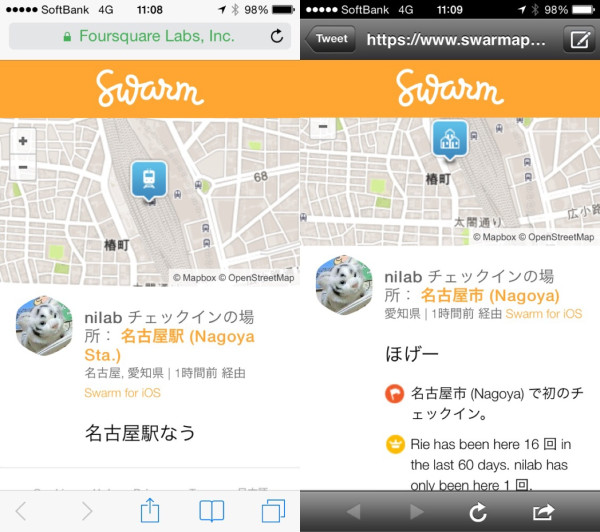Image resolution: width=600 pixels, height=532 pixels.
Task: Tap the compose icon beside the swarmapp URL
Action: coord(577,40)
